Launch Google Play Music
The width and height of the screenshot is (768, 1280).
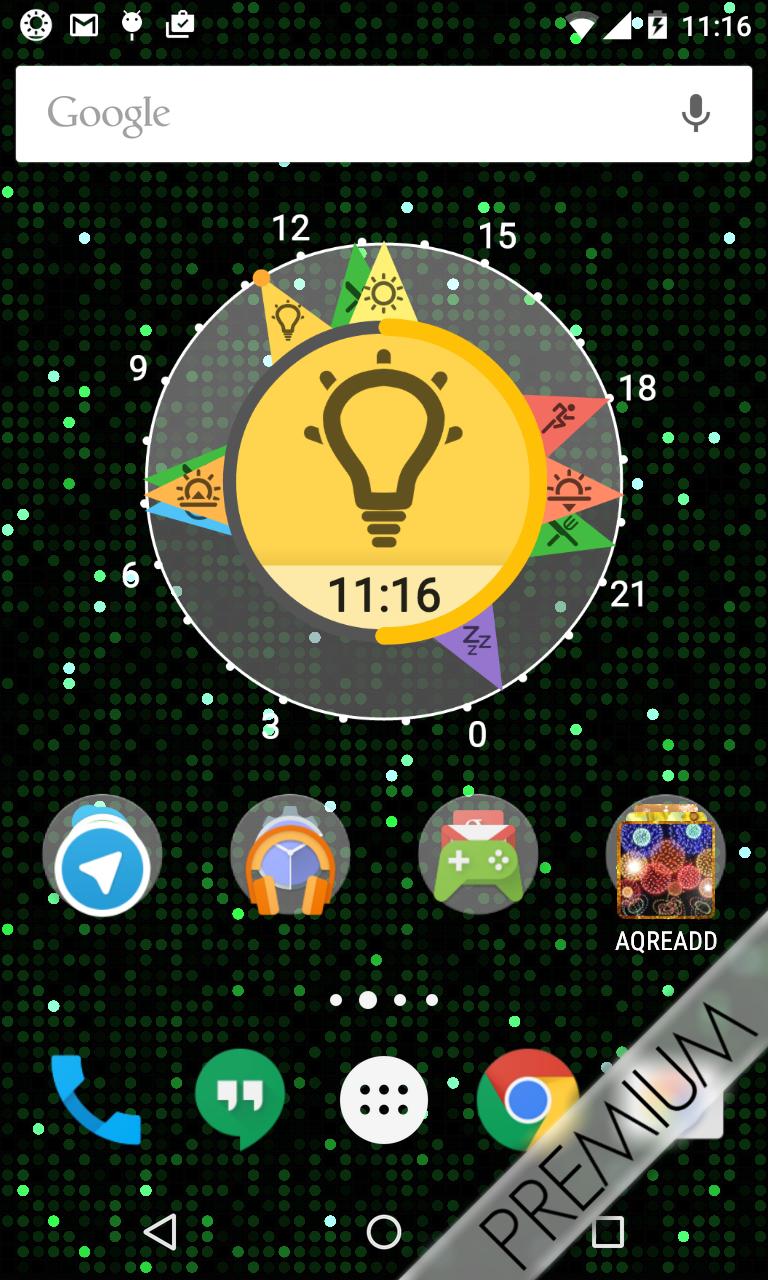pos(289,855)
